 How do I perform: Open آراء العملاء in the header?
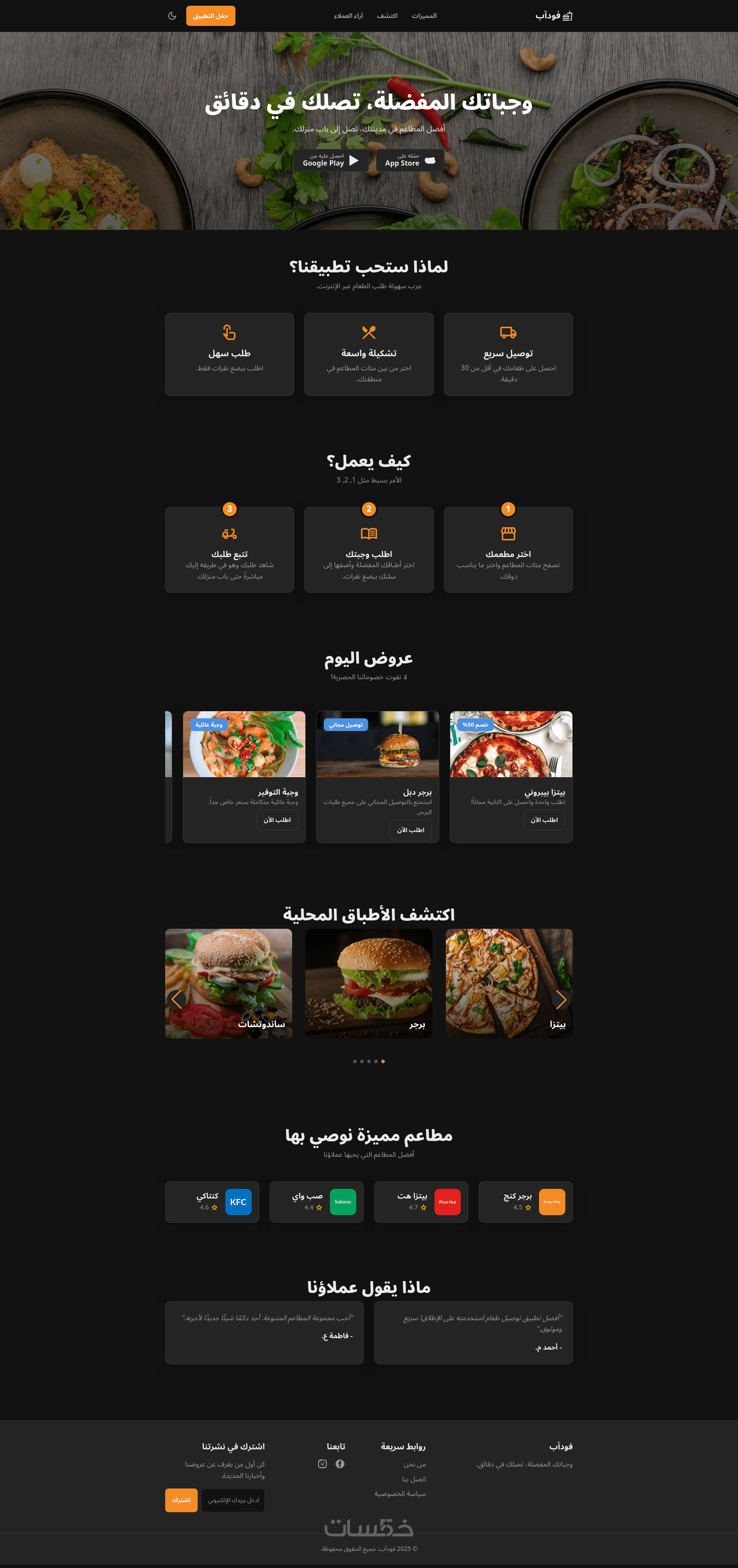pos(348,16)
